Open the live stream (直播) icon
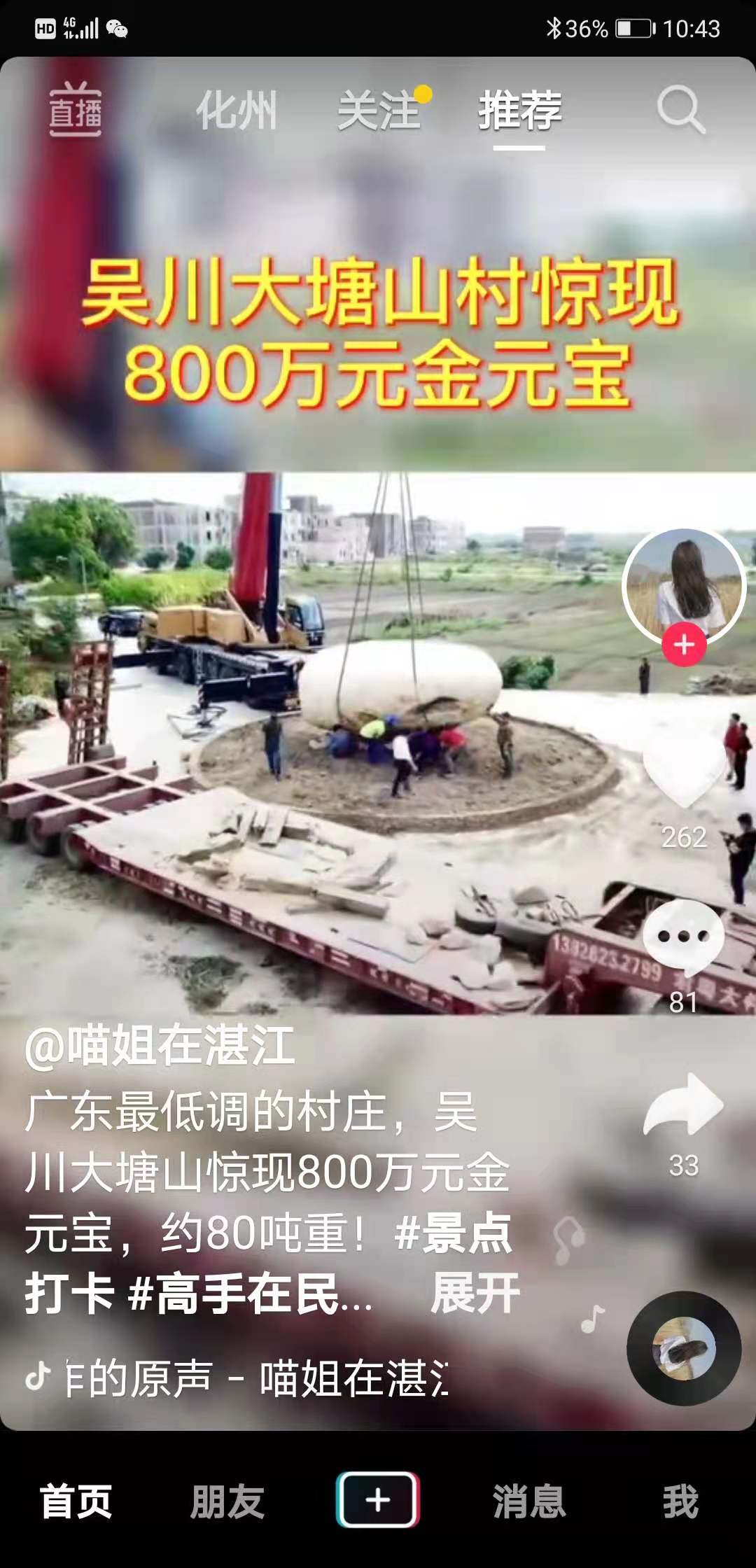 point(75,110)
